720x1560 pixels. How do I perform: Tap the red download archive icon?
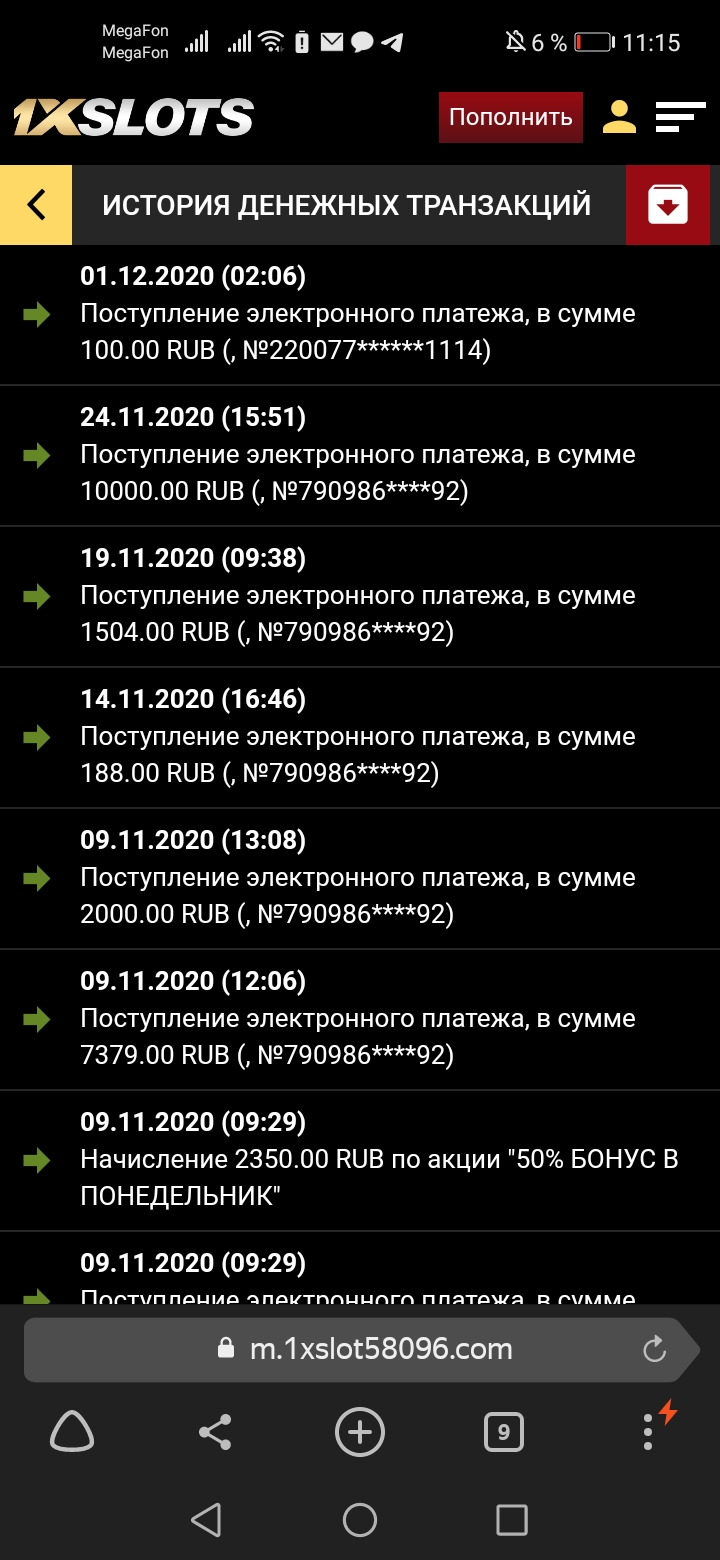pos(667,205)
